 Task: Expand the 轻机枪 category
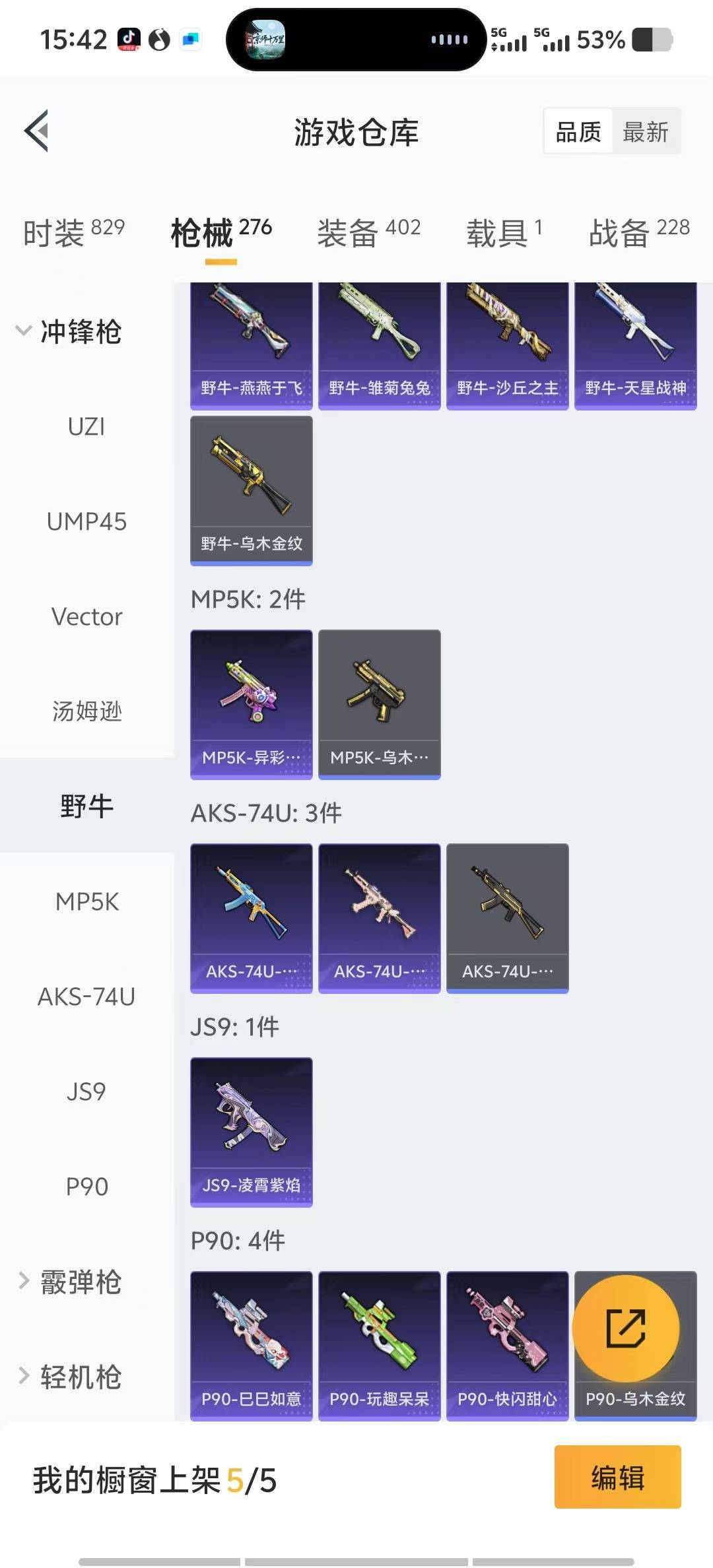pyautogui.click(x=69, y=1377)
